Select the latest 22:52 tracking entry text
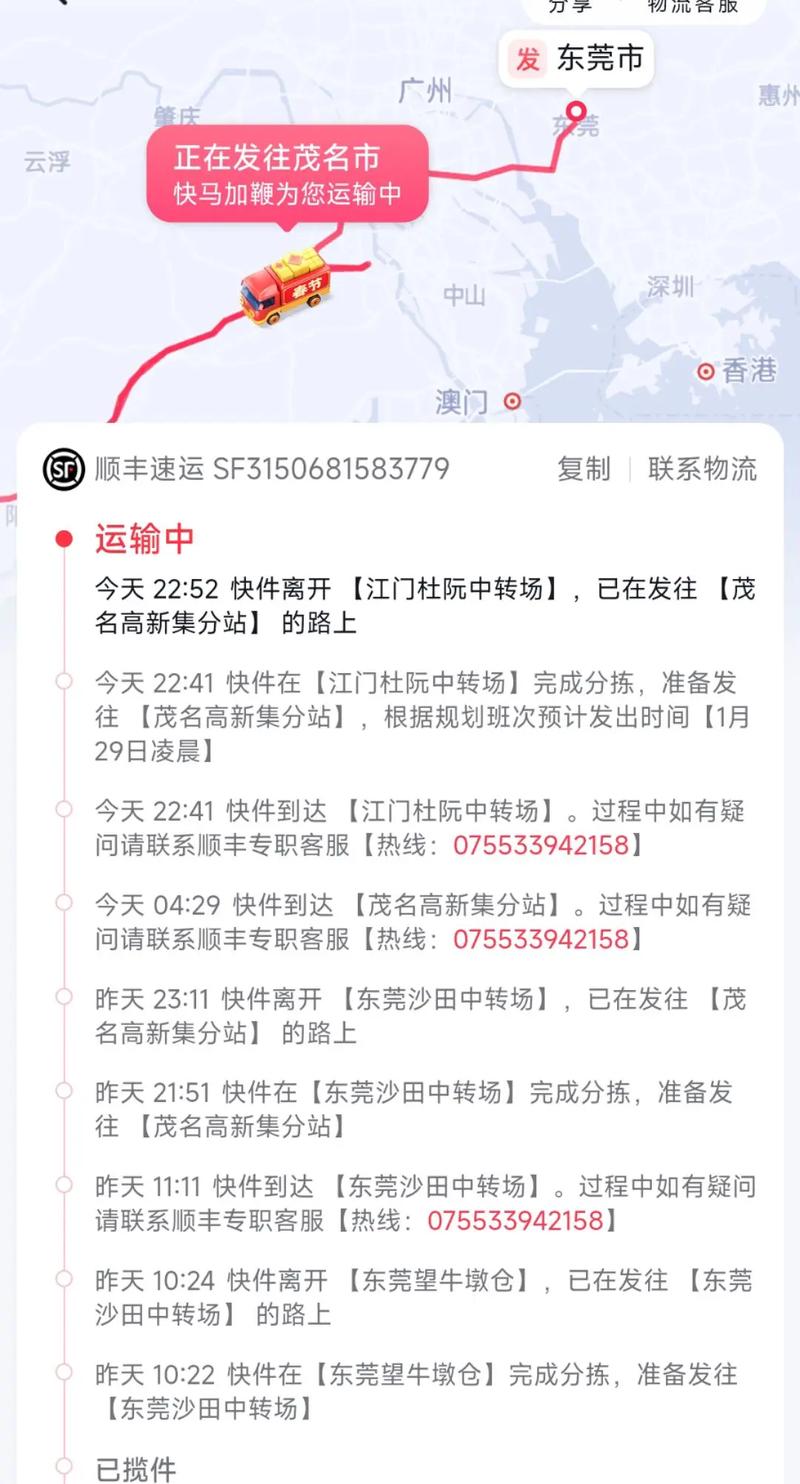Viewport: 800px width, 1484px height. click(400, 605)
